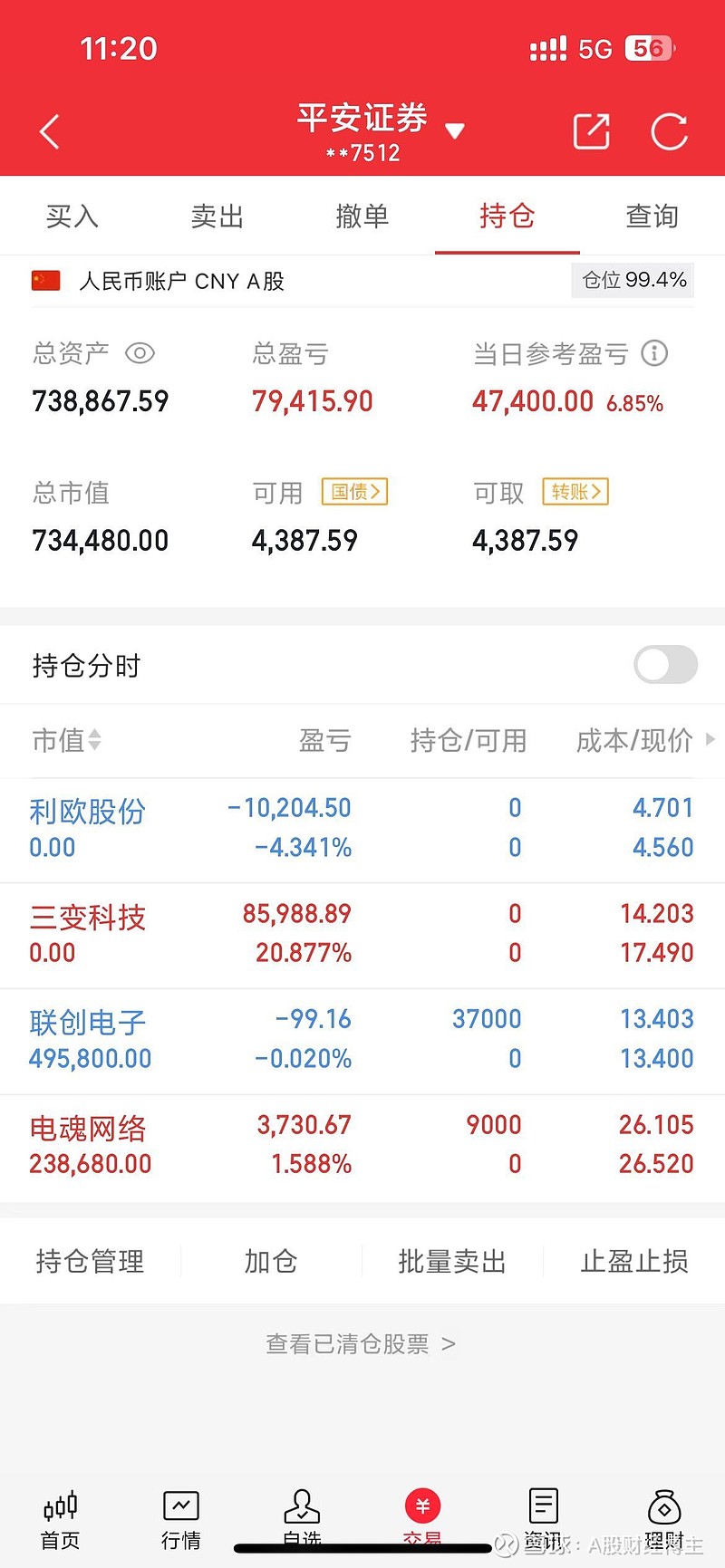Switch to the 卖出 tab
The width and height of the screenshot is (725, 1568).
(x=217, y=216)
